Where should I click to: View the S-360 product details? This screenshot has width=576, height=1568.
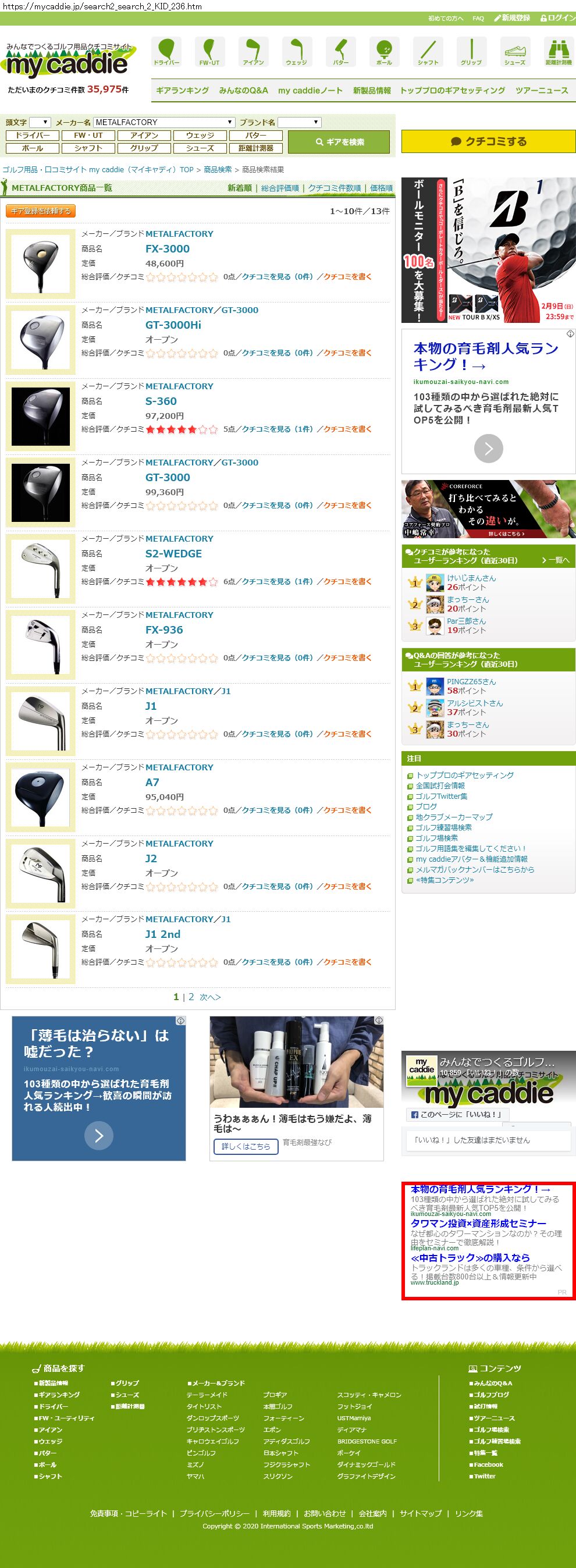click(x=161, y=401)
